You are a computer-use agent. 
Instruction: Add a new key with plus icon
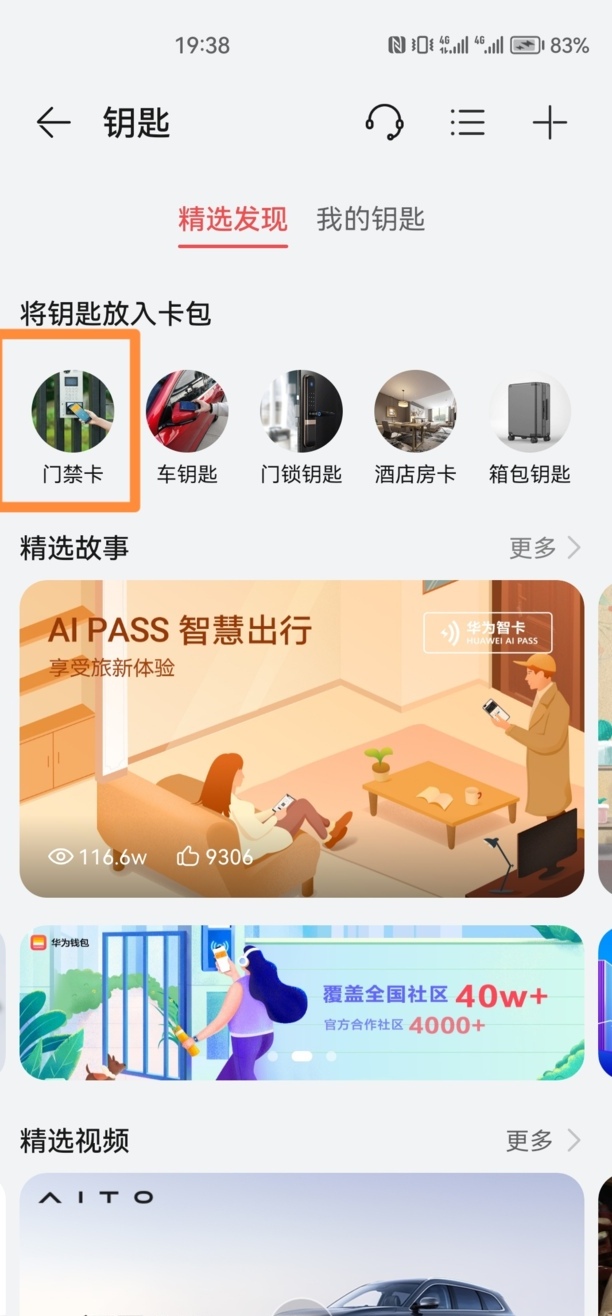tap(549, 123)
